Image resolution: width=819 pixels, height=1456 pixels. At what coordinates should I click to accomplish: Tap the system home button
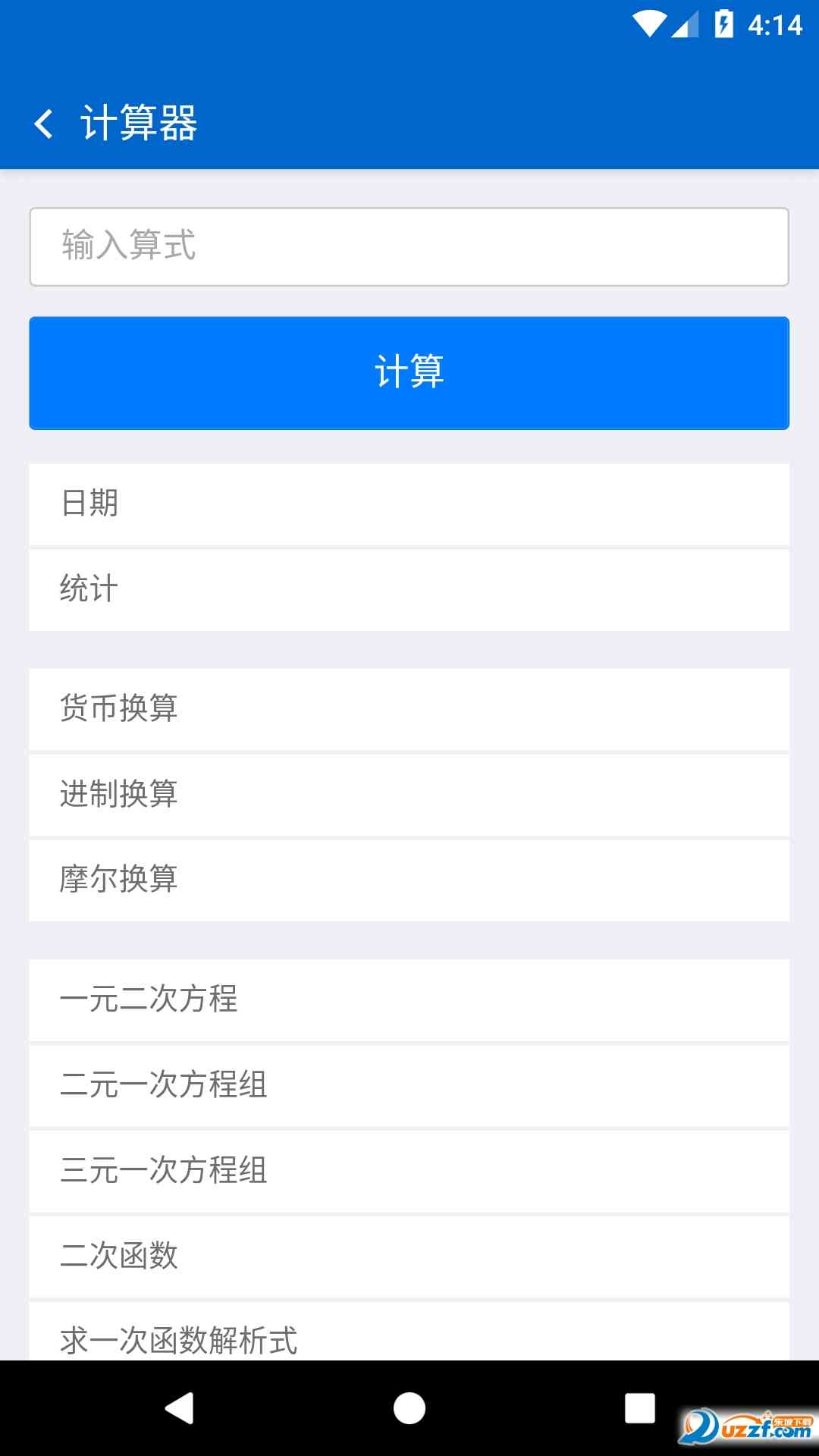[409, 1408]
